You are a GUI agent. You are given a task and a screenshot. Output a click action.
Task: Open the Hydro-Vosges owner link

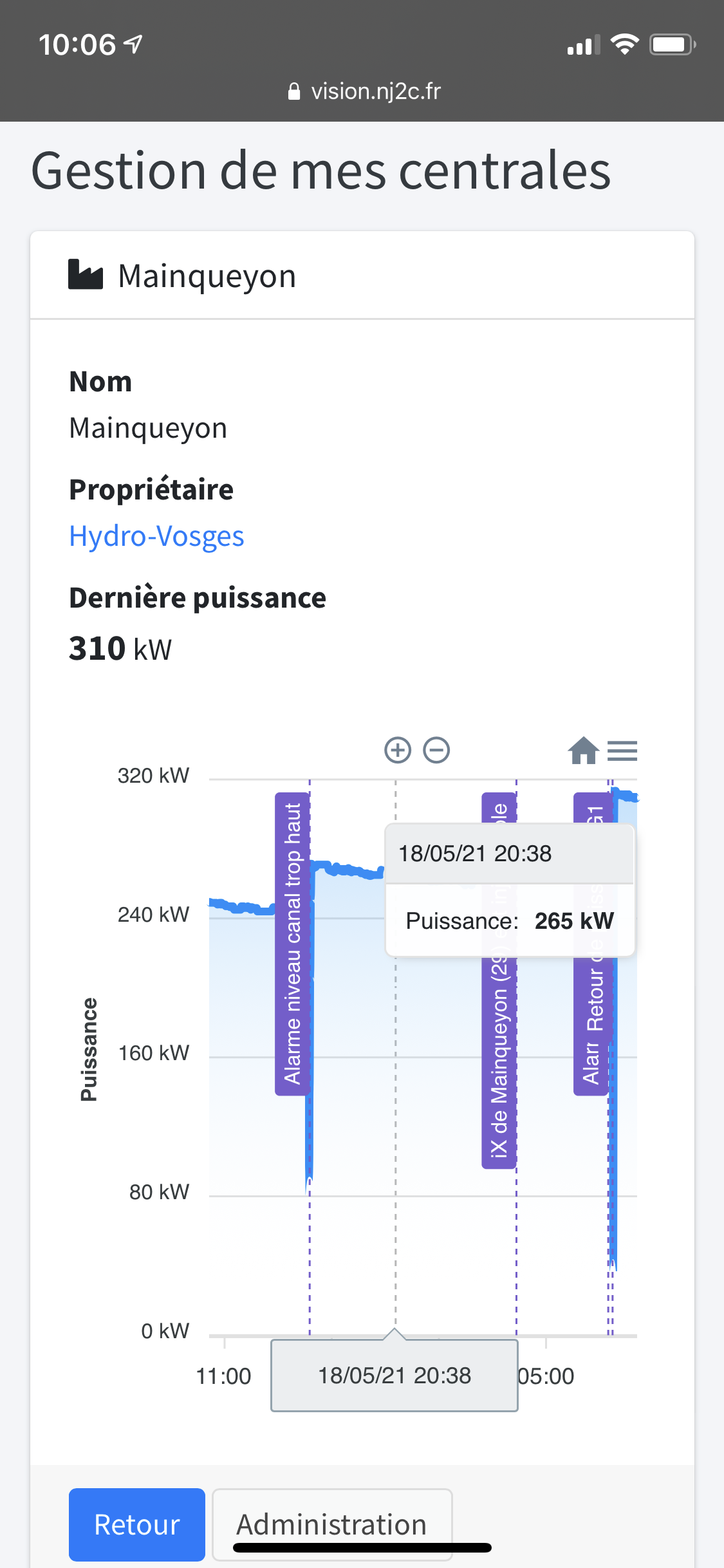[156, 536]
